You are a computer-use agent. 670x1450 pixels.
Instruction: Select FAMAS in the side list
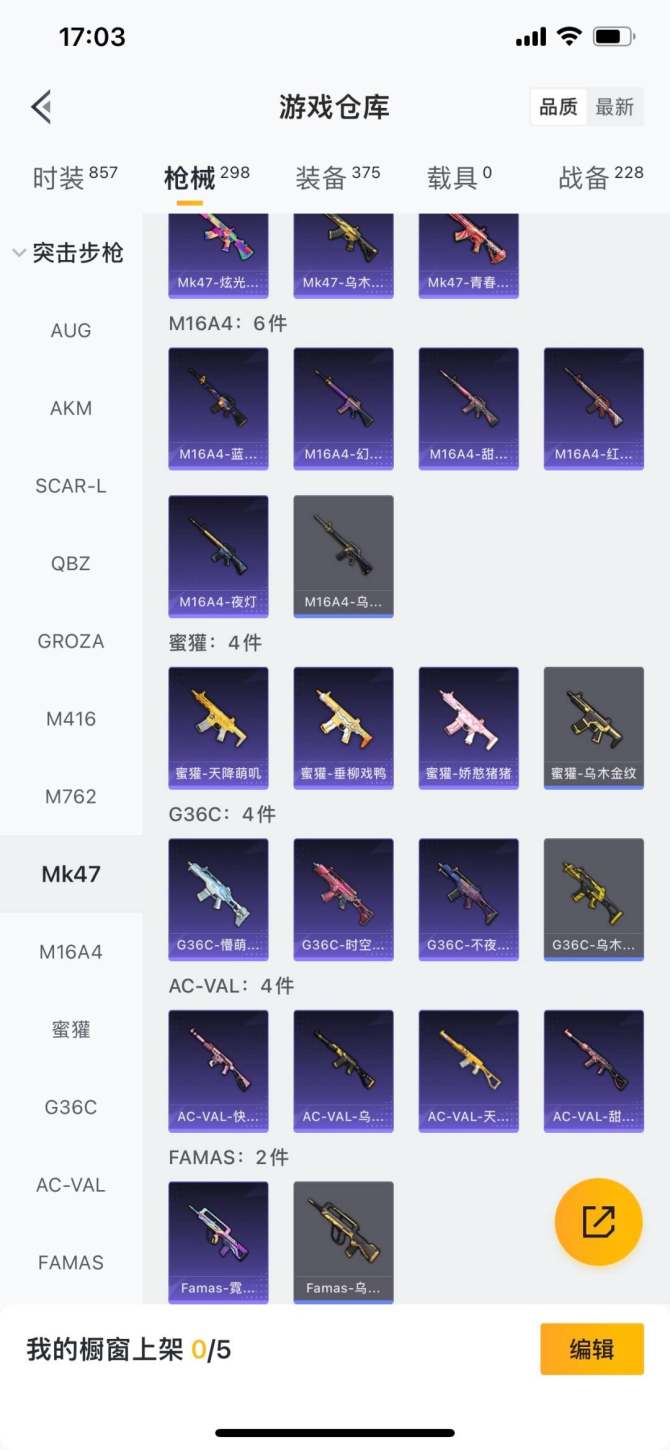pos(71,1262)
